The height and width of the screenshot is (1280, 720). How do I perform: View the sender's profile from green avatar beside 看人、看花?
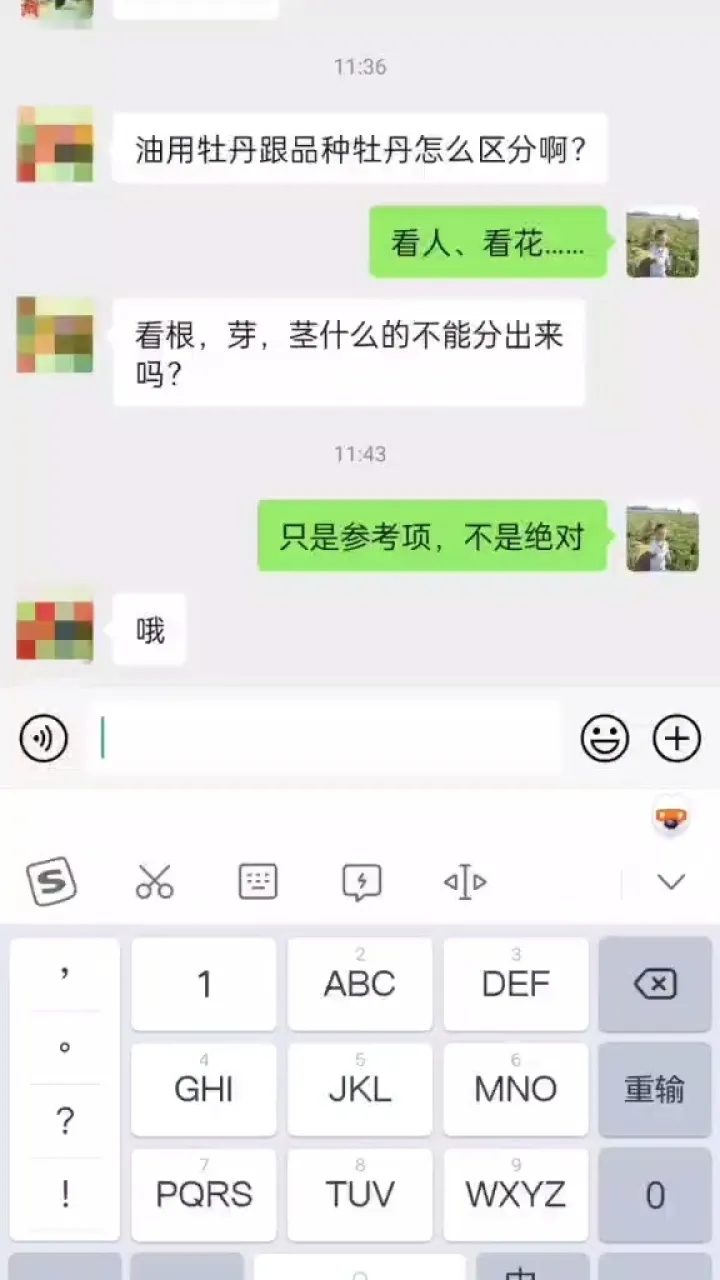(662, 243)
